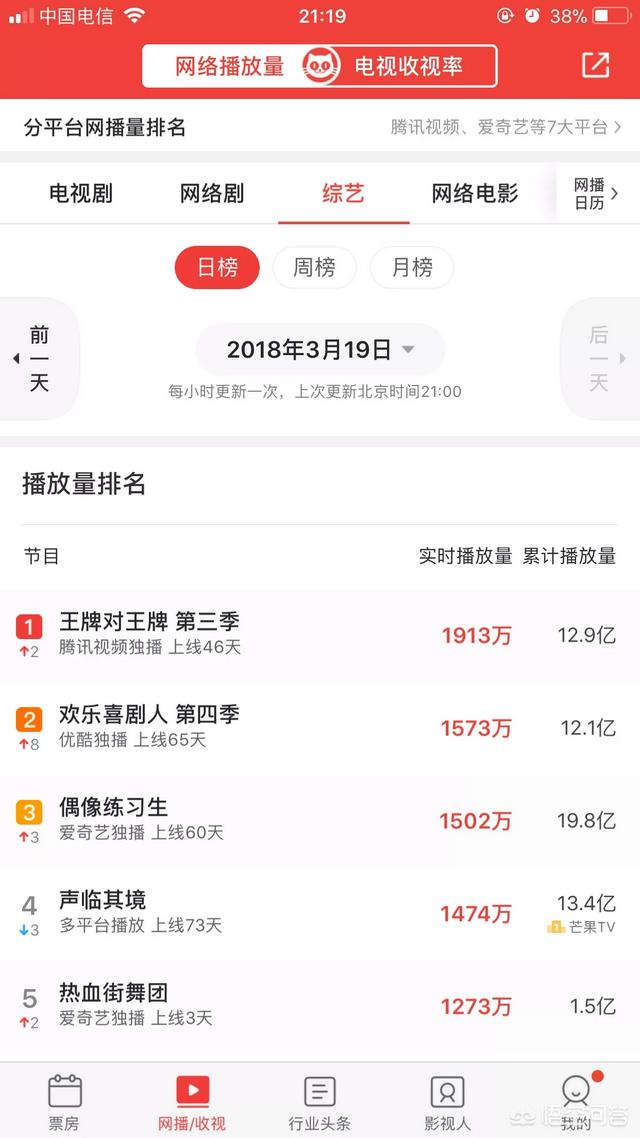Open the 网播日历 calendar
The width and height of the screenshot is (640, 1138).
(596, 194)
